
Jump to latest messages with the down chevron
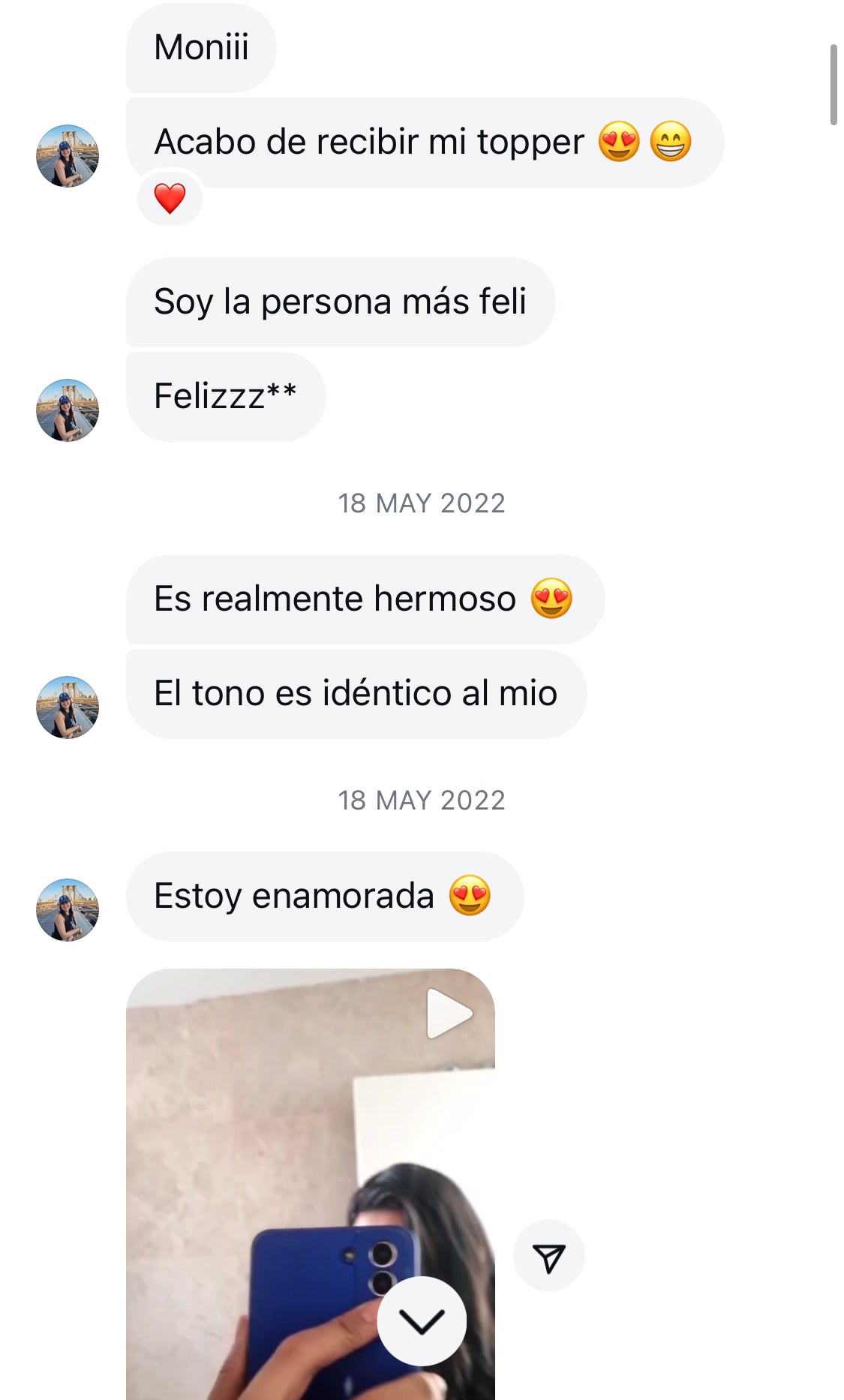(x=422, y=1321)
